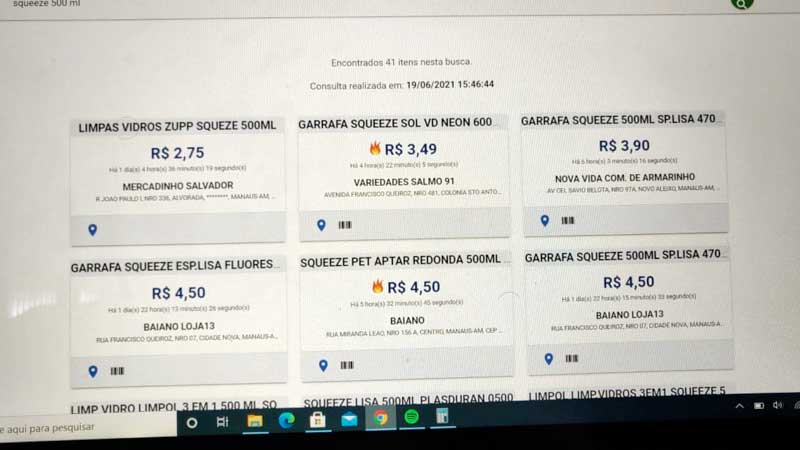View barcode for SQUEEZE PET APTAR REDONDA
Image resolution: width=800 pixels, height=450 pixels.
(x=347, y=365)
